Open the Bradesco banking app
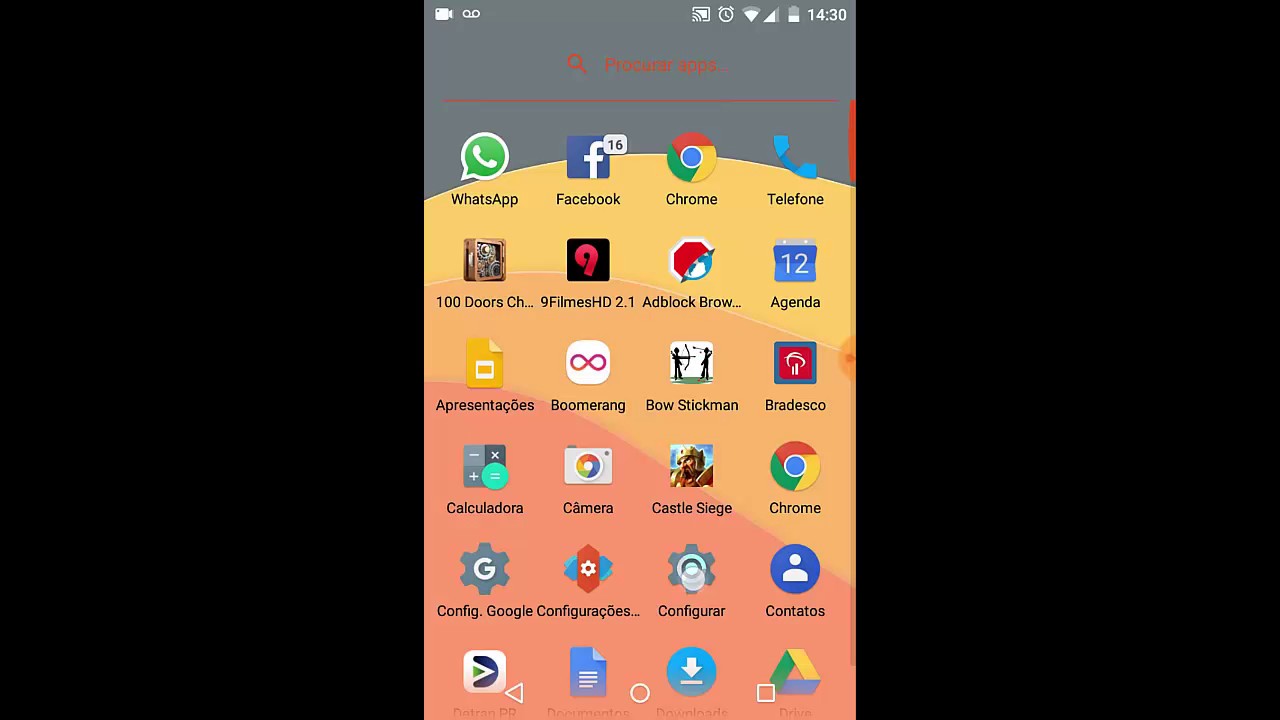 795,364
